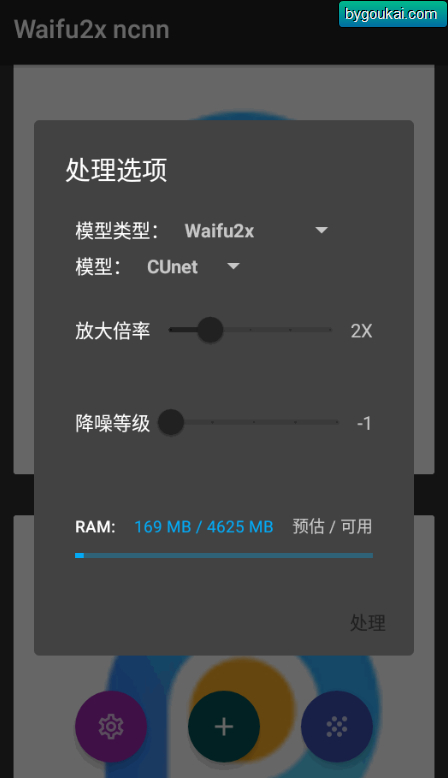Open settings with the gear button
This screenshot has width=448, height=778.
(x=111, y=726)
